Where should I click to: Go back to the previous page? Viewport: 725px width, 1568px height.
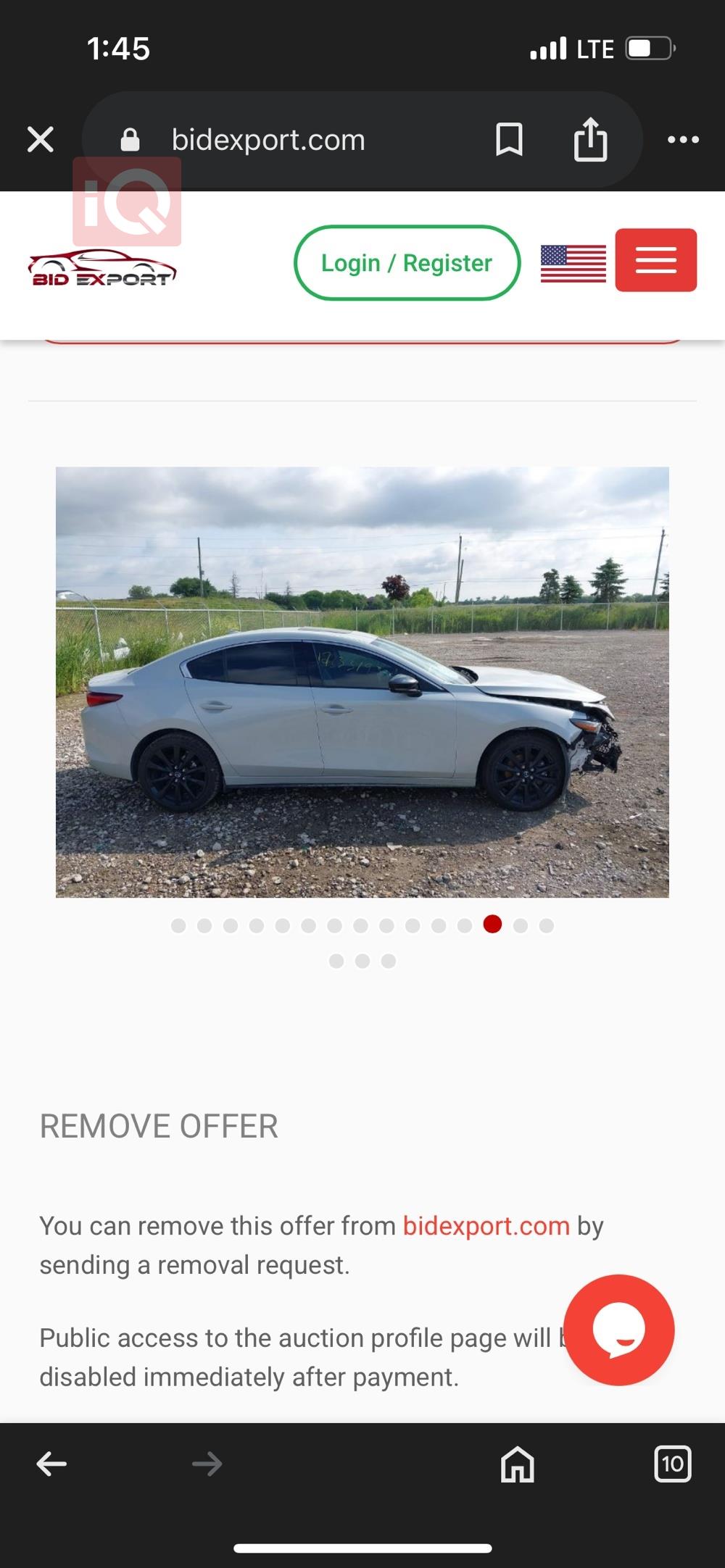pos(51,1464)
